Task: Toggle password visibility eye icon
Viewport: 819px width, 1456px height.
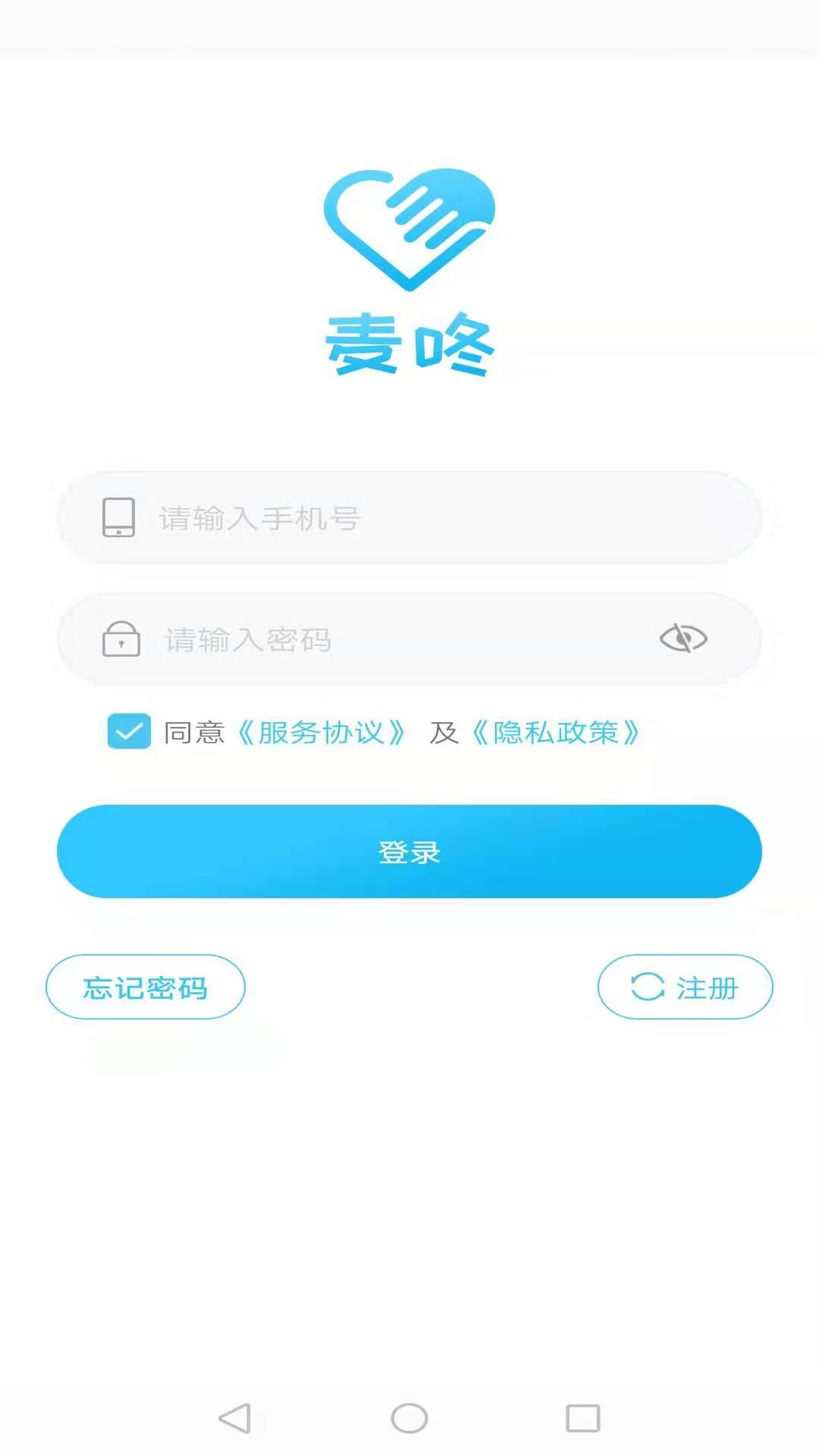Action: 683,639
